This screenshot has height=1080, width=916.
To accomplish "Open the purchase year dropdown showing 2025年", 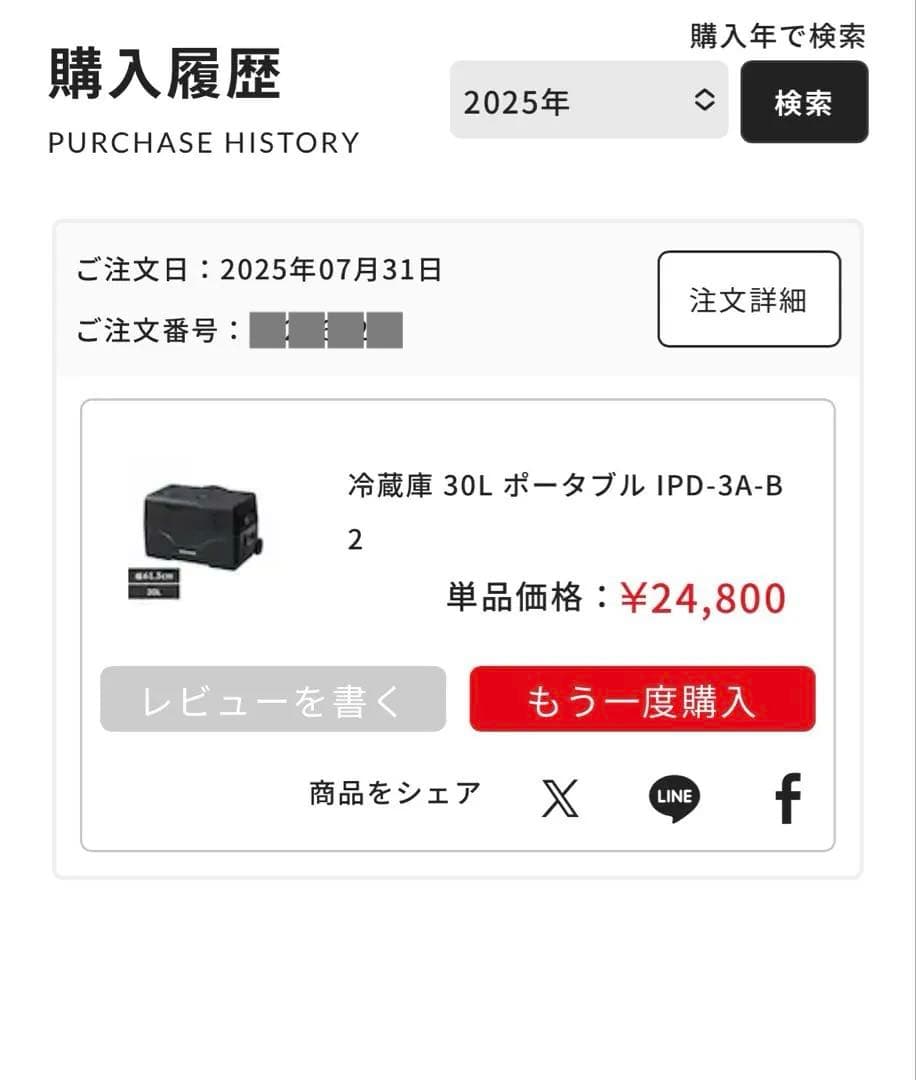I will pos(589,101).
